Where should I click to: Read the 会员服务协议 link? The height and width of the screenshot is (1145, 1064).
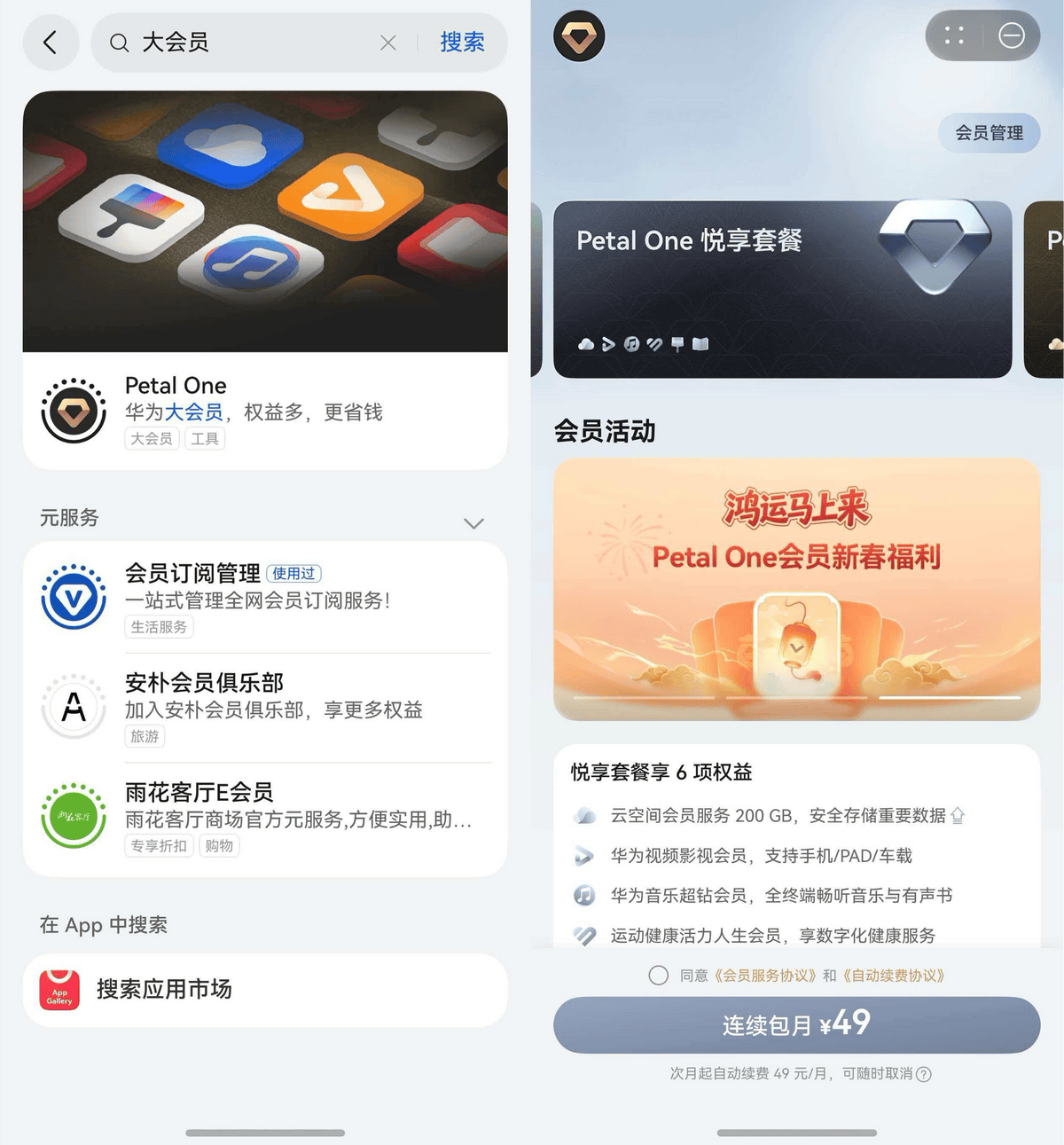tap(765, 976)
